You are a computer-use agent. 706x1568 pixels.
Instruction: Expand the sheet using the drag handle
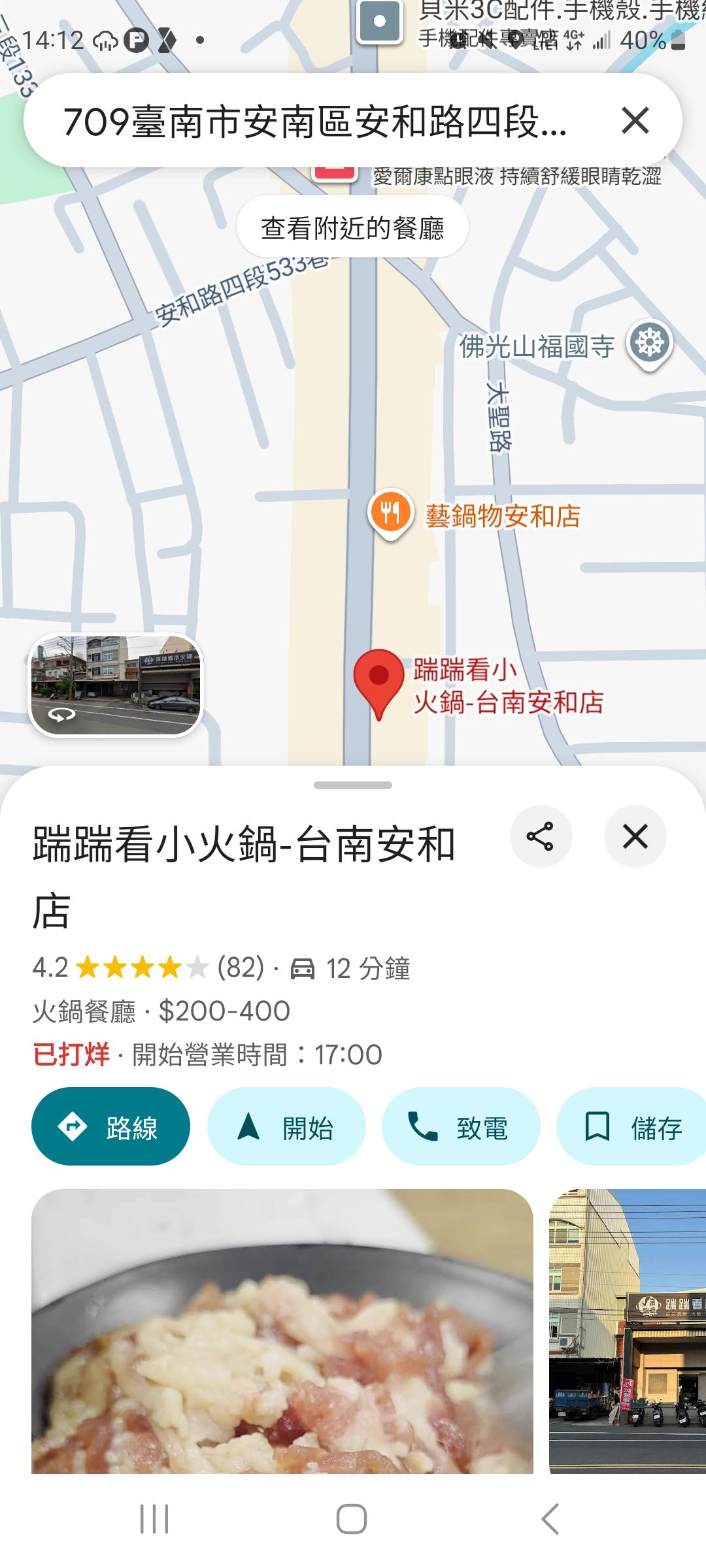pos(353,785)
